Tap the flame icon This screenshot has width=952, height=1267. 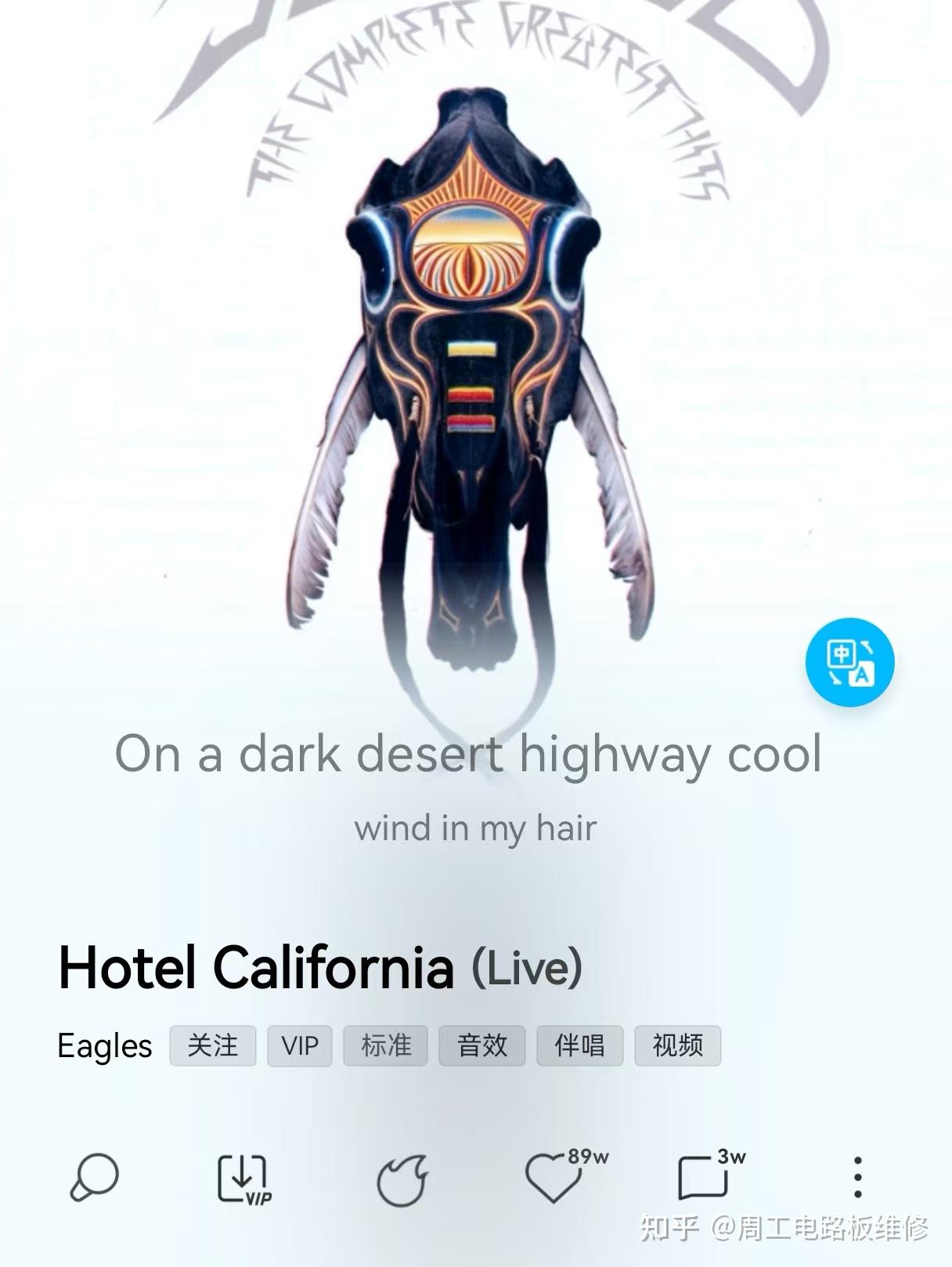[402, 1179]
